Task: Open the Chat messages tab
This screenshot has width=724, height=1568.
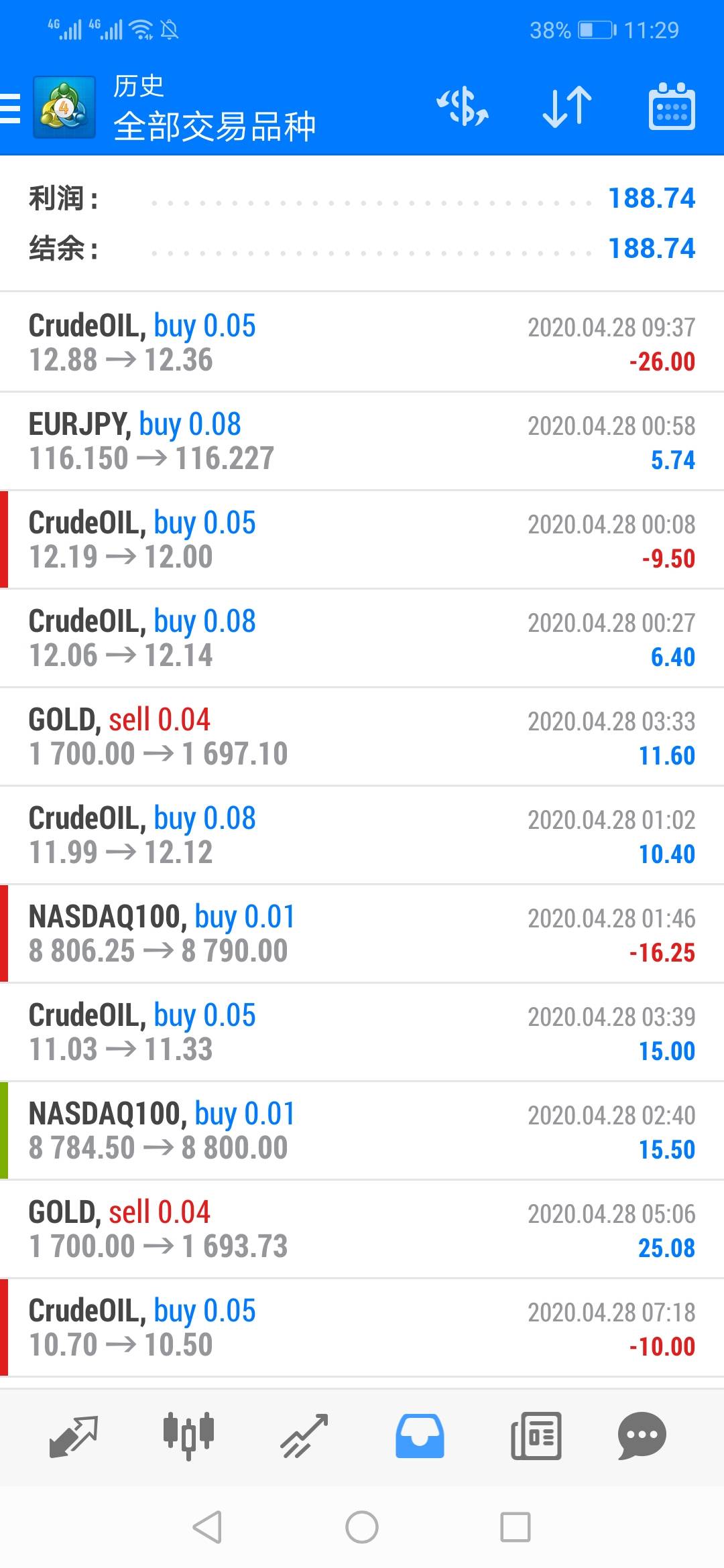Action: 642,1435
